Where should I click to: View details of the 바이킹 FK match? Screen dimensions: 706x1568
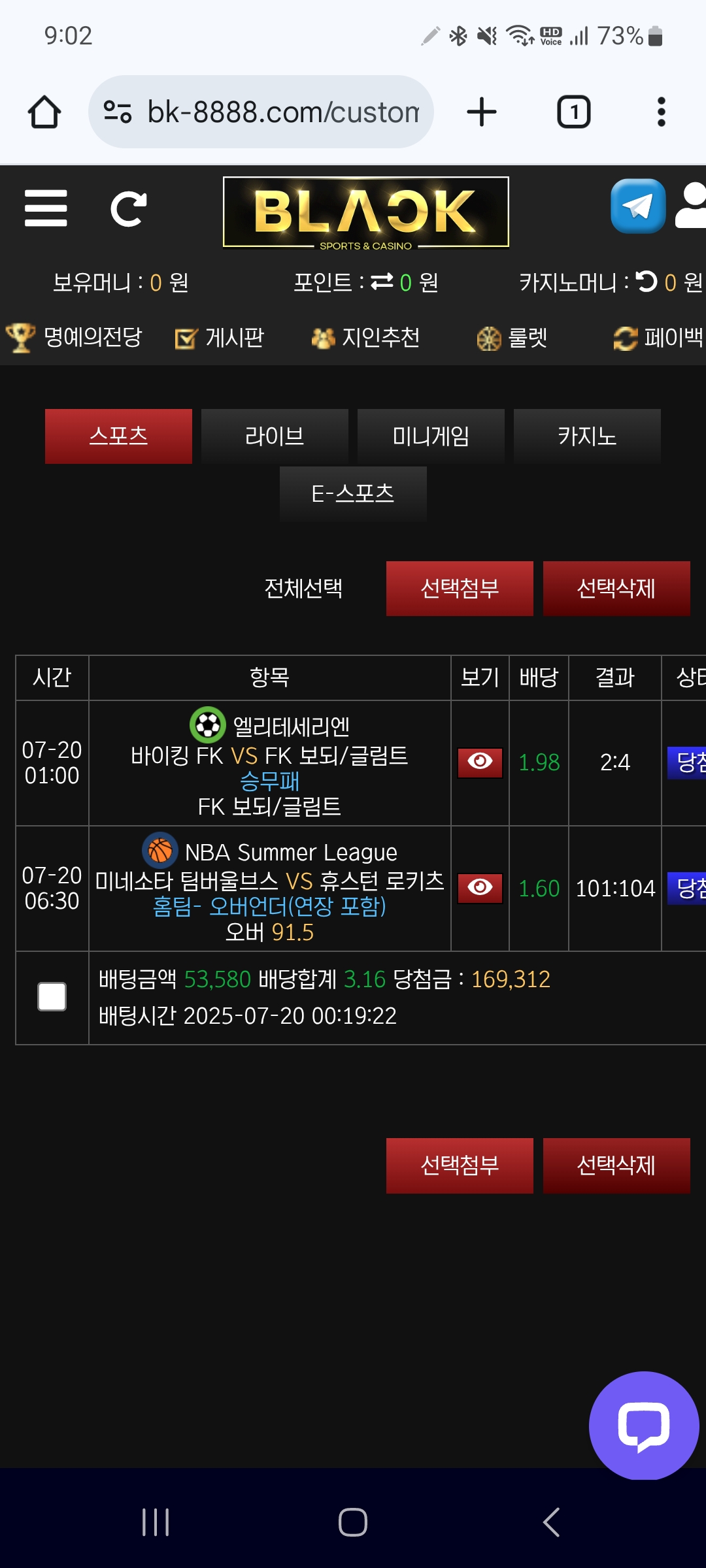[x=480, y=762]
